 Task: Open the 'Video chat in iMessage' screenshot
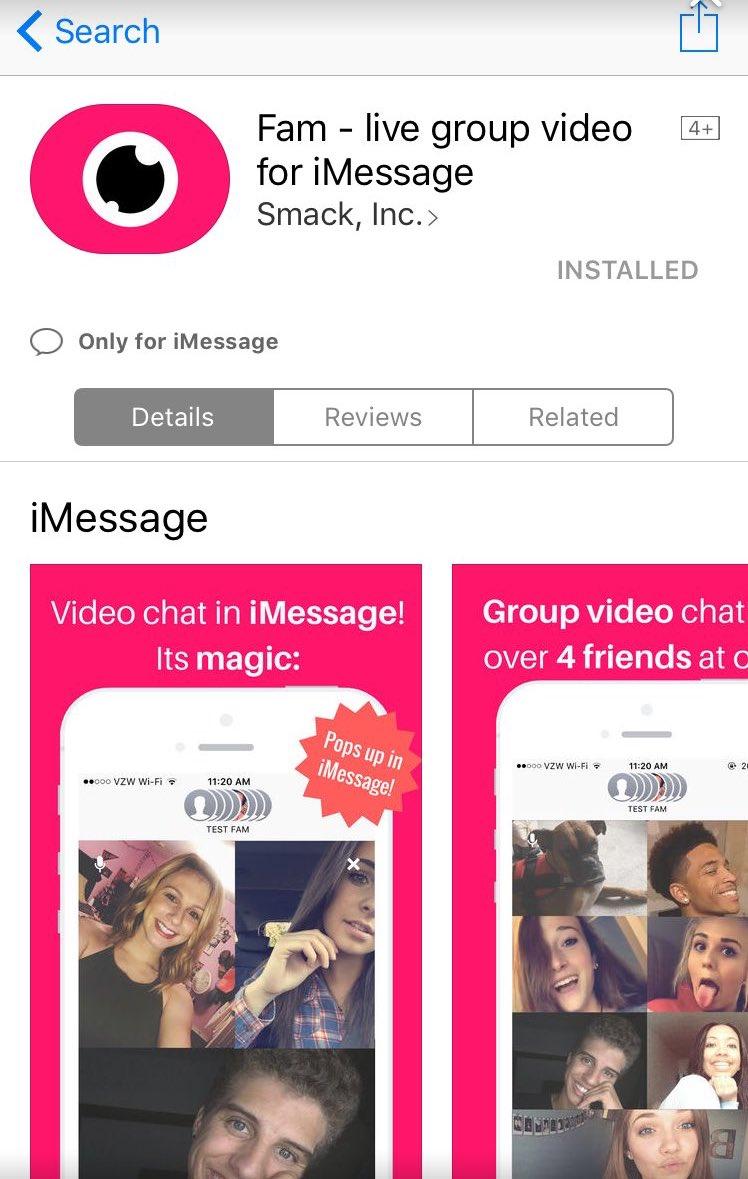[226, 870]
